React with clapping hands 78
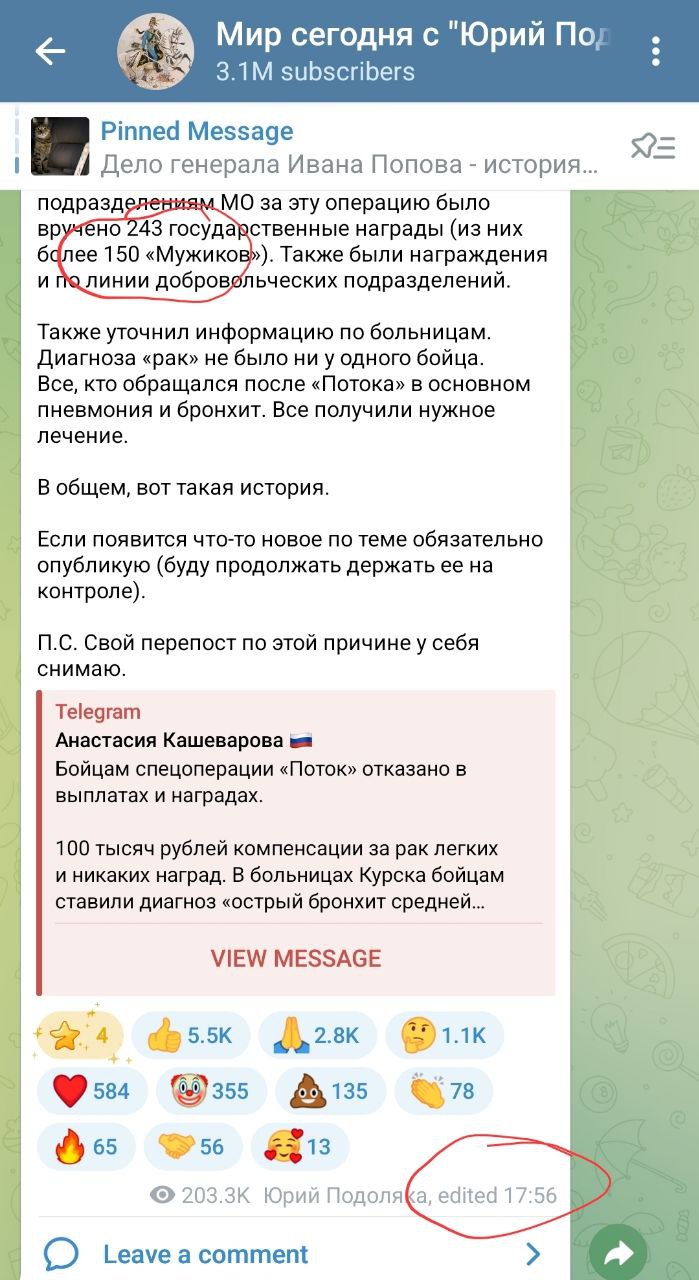This screenshot has width=699, height=1280. [443, 1091]
